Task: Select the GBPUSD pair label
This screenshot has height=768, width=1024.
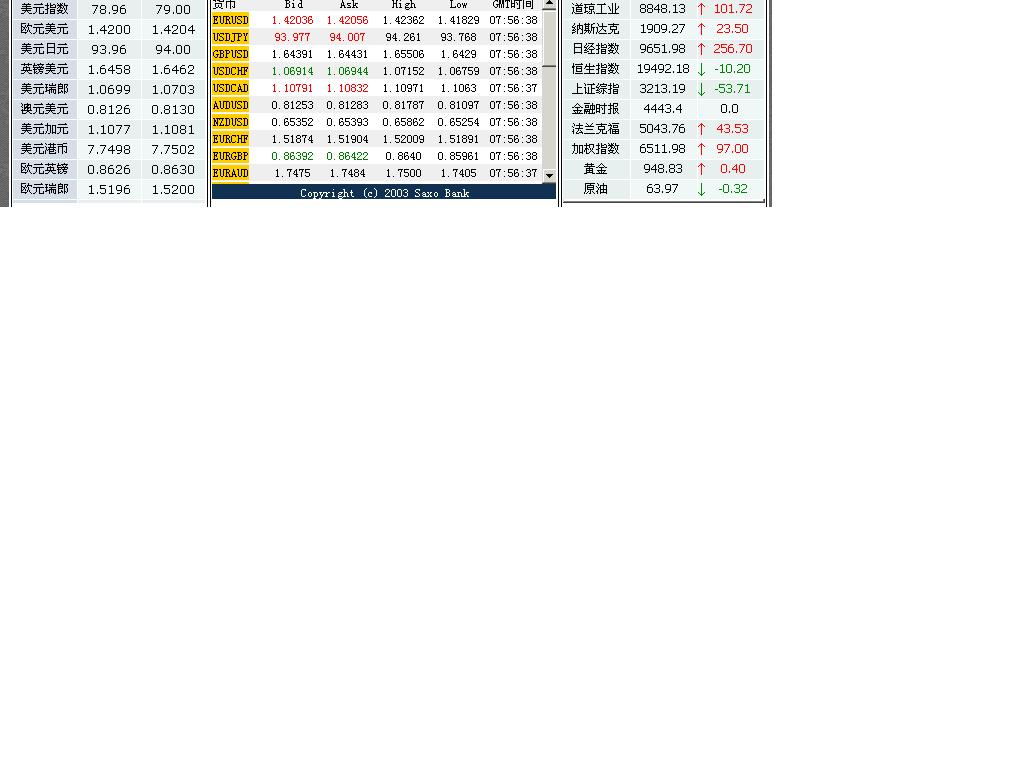Action: pos(230,54)
